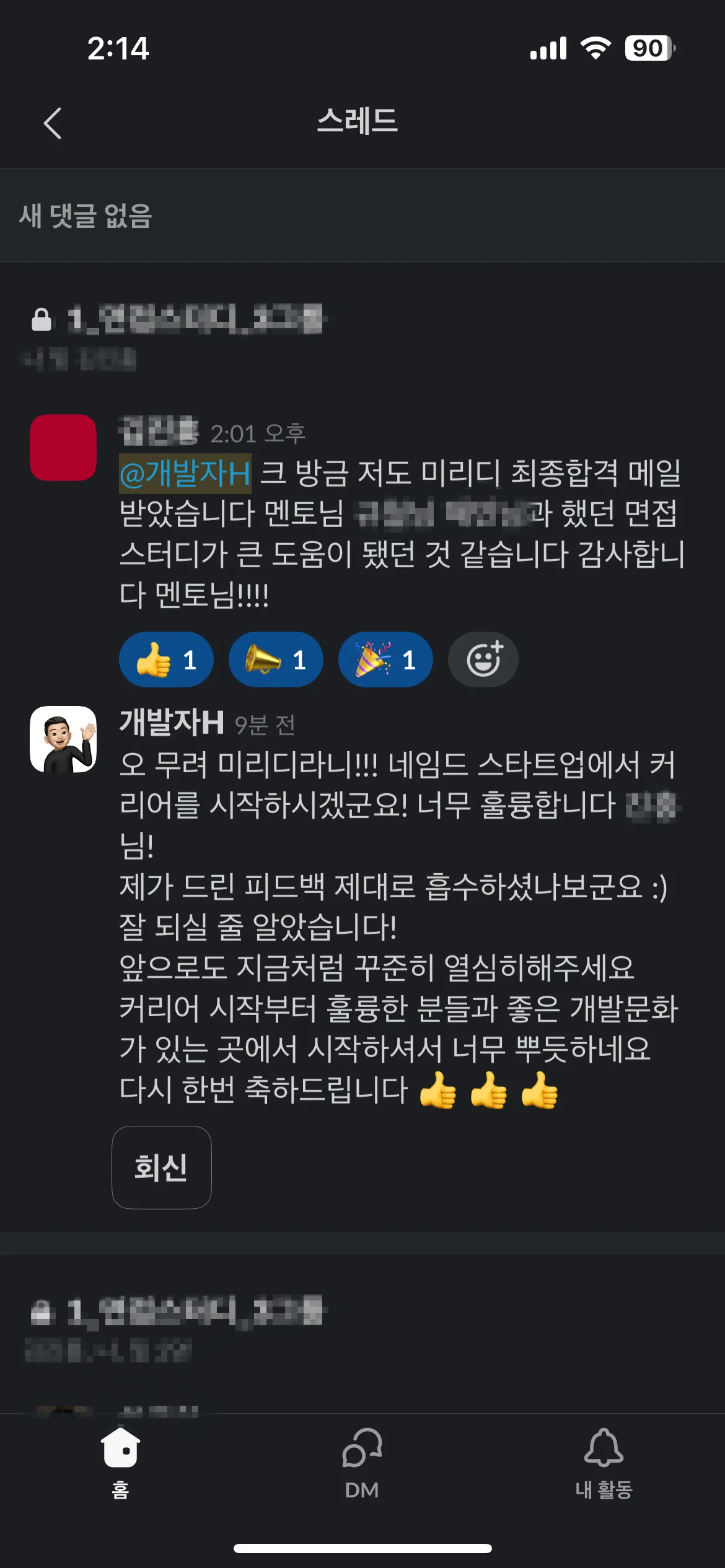Go back from the 스레드 screen
Image resolution: width=725 pixels, height=1568 pixels.
pyautogui.click(x=53, y=123)
